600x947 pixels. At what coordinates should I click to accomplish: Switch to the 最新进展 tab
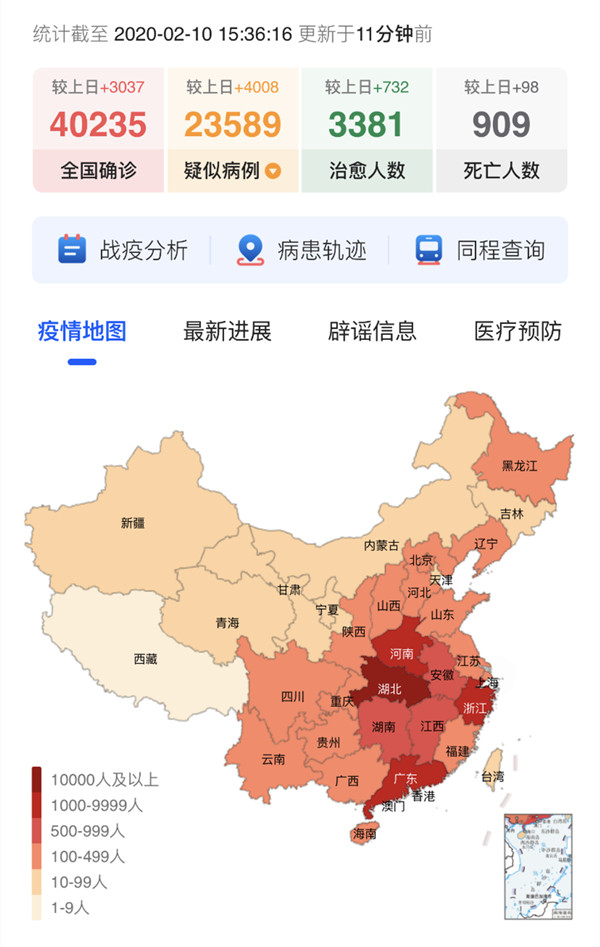227,332
